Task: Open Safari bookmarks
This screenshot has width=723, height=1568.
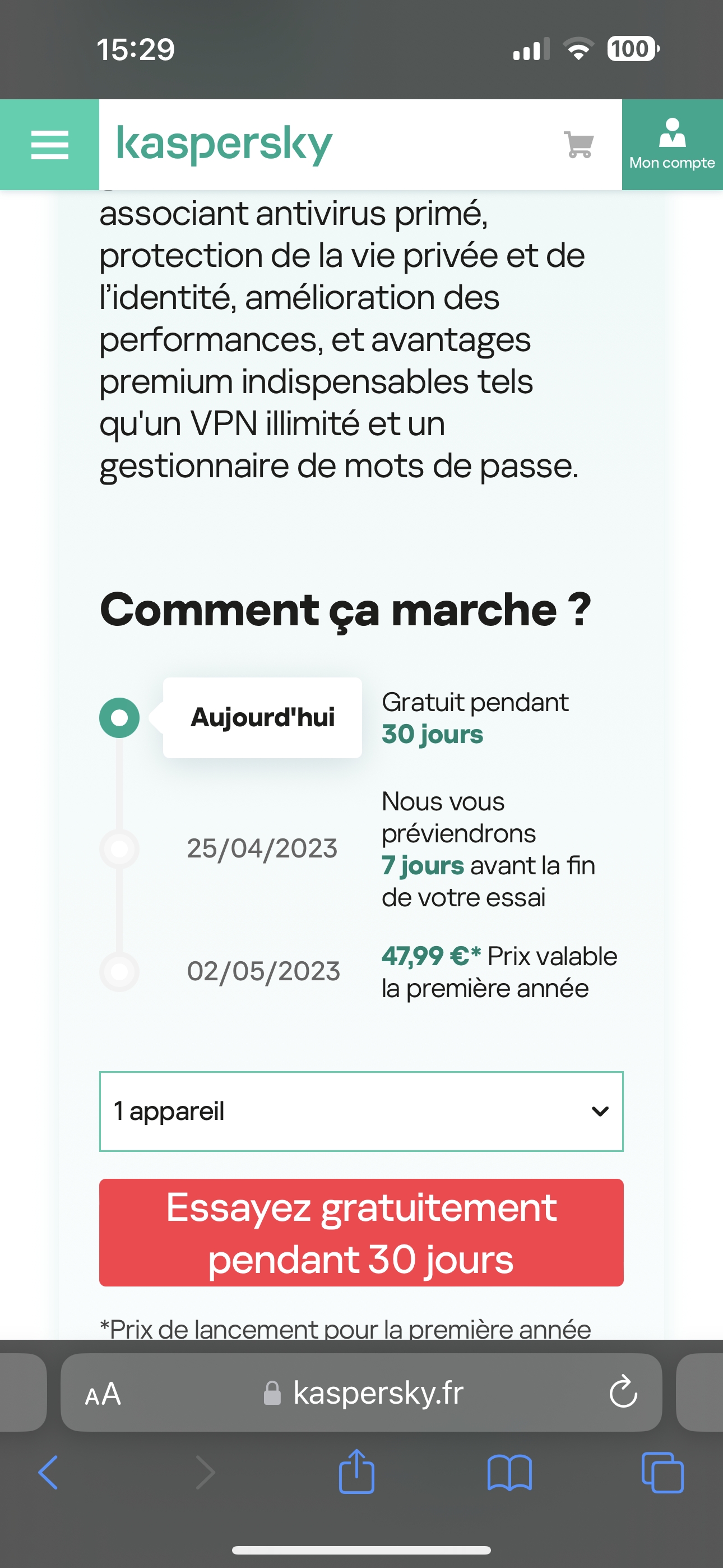Action: [x=509, y=1473]
